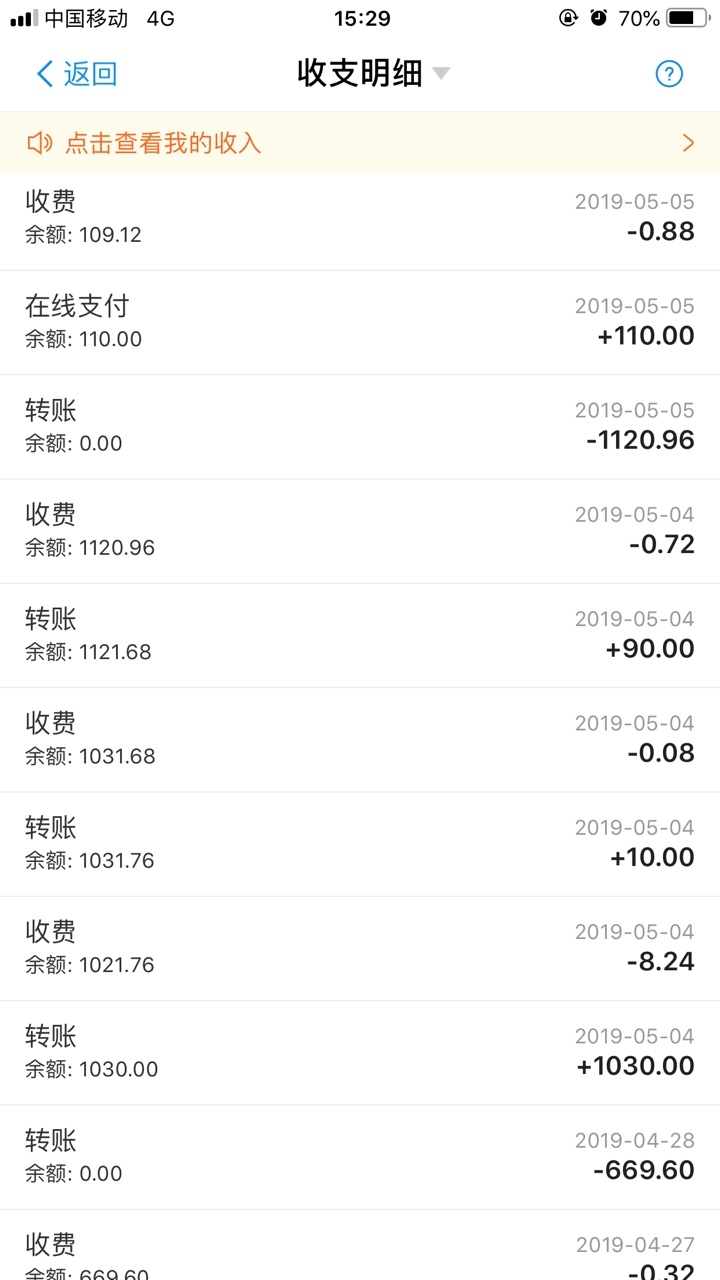
Task: Open the 收支明细 filter dropdown
Action: [x=374, y=73]
